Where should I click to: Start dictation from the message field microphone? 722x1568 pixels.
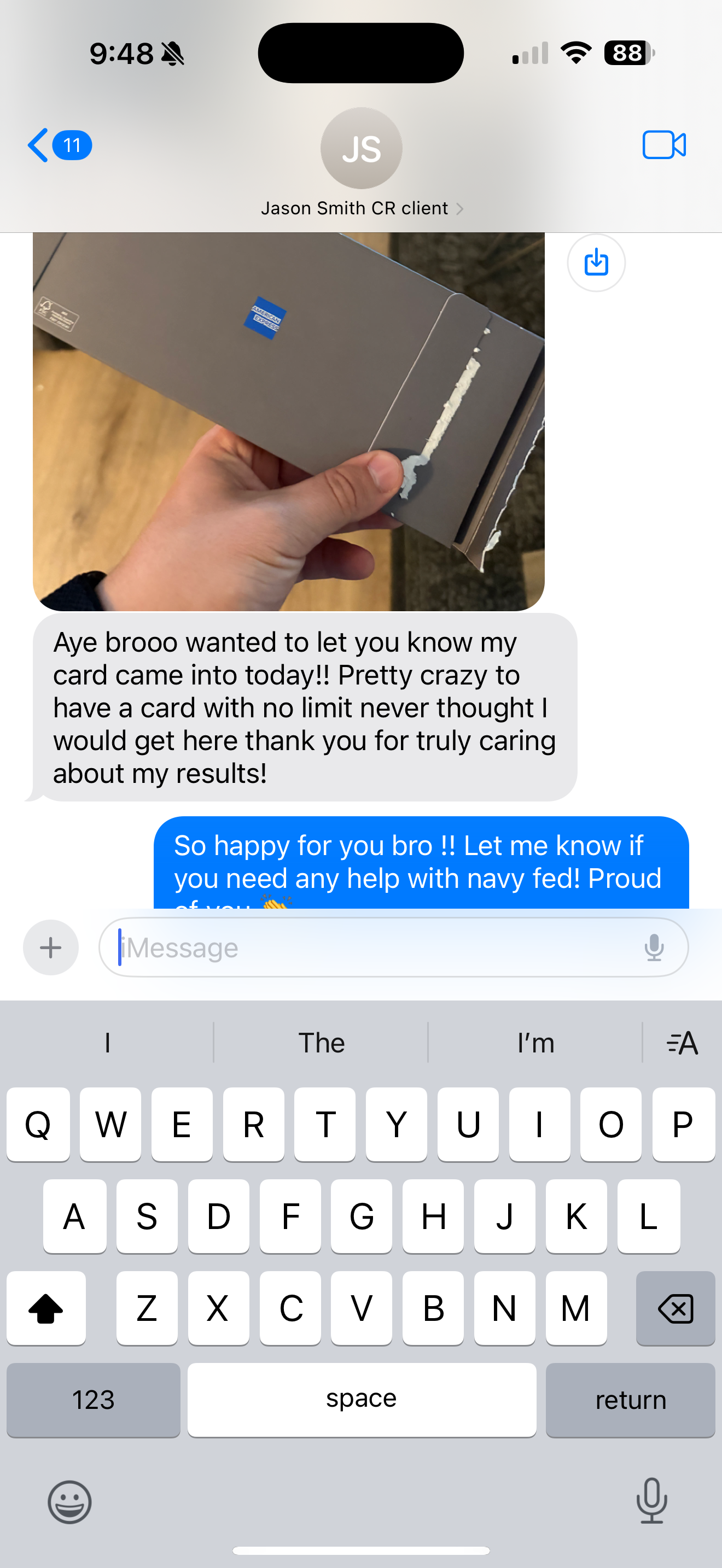(x=654, y=947)
